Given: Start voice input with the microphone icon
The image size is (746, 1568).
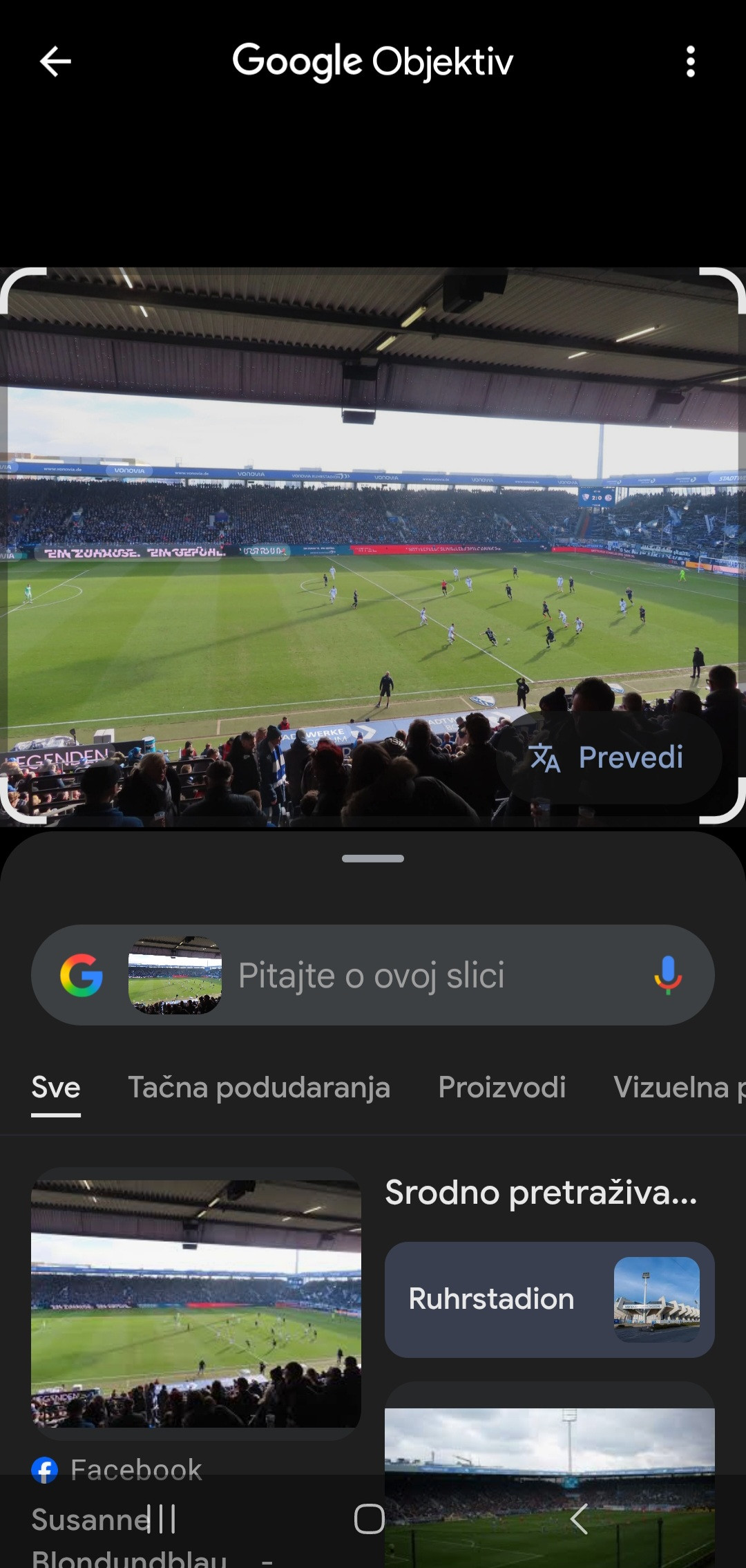Looking at the screenshot, I should tap(666, 975).
